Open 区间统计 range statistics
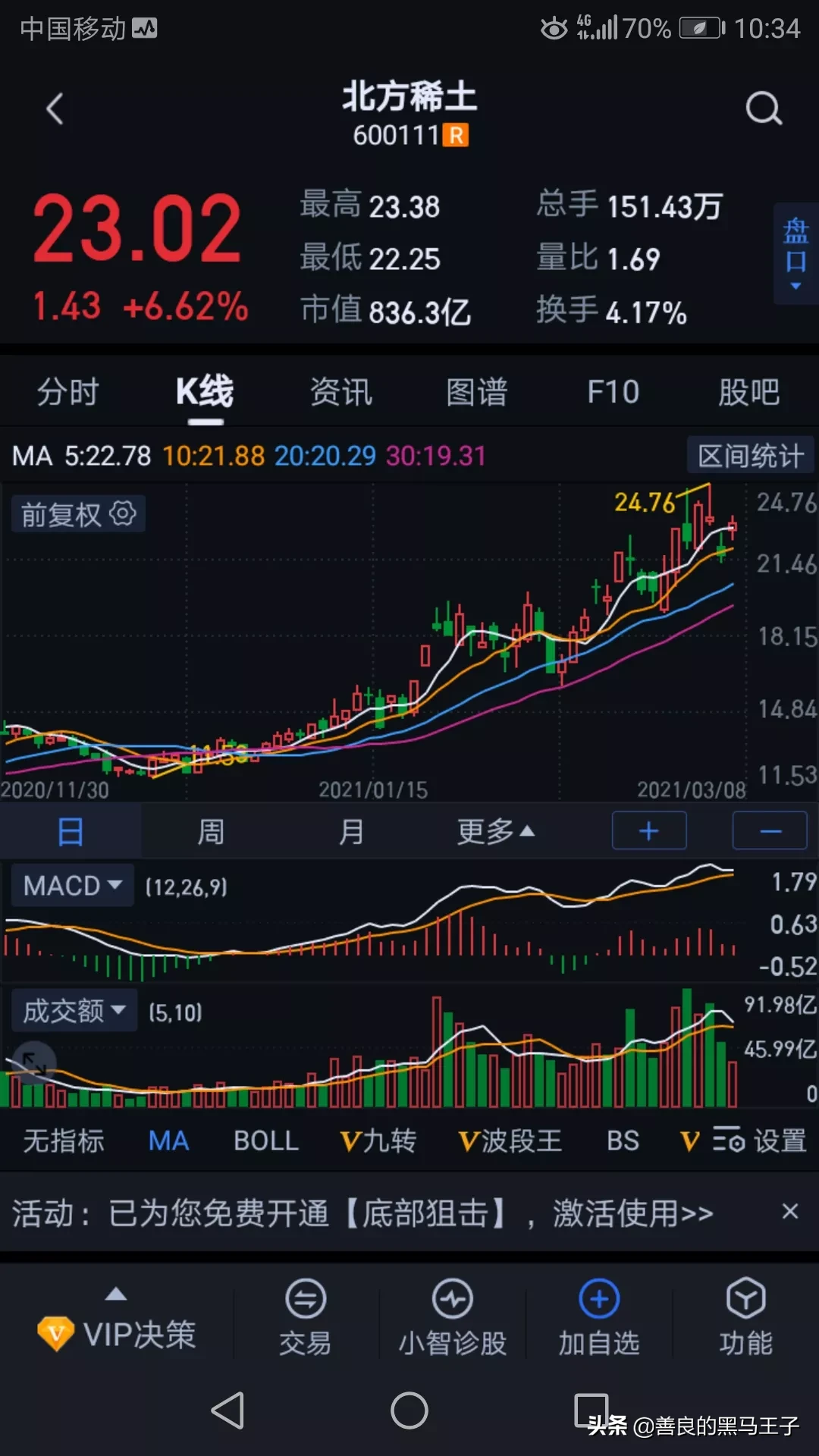 coord(749,456)
